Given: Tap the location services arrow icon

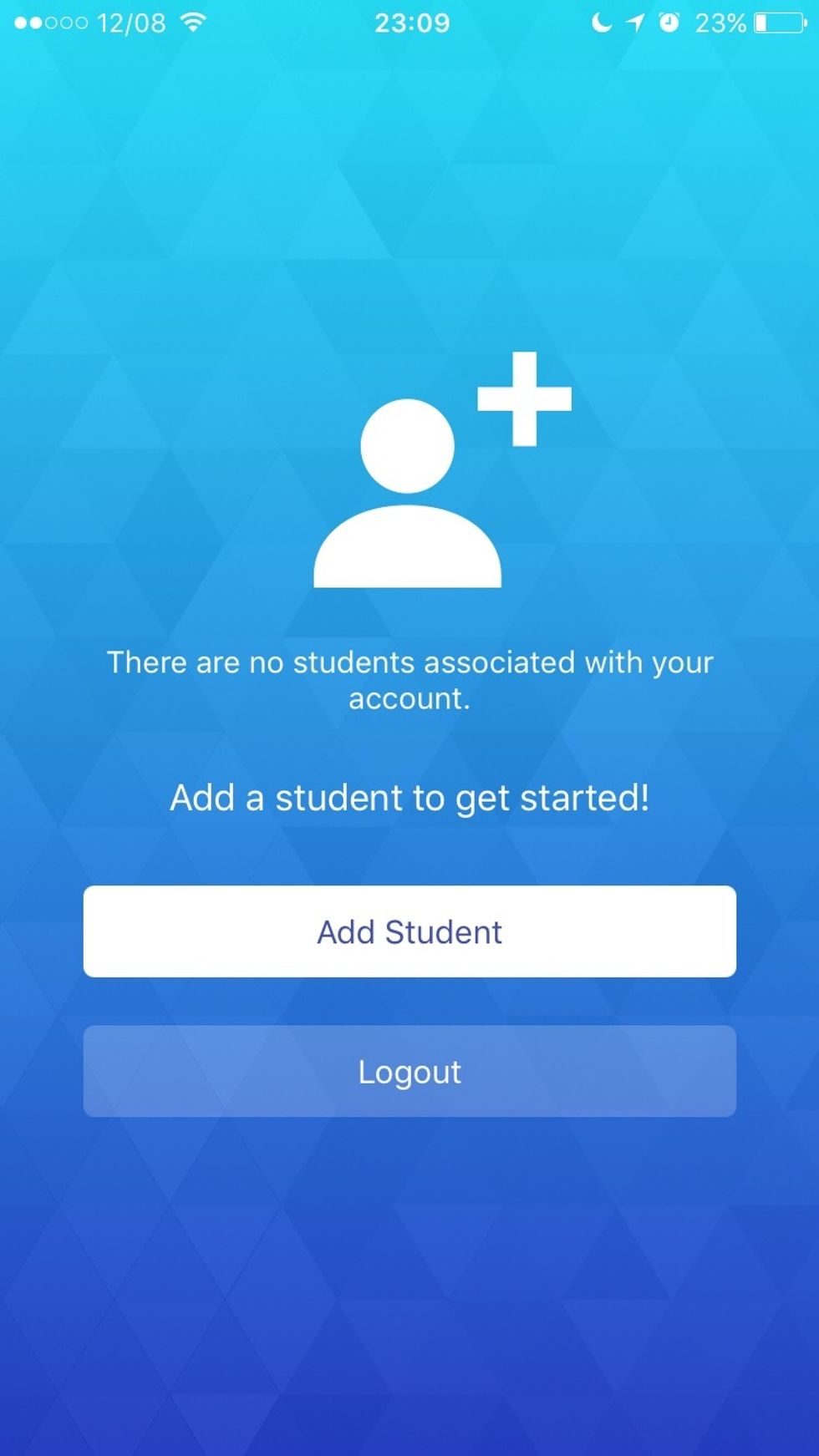Looking at the screenshot, I should pos(635,23).
